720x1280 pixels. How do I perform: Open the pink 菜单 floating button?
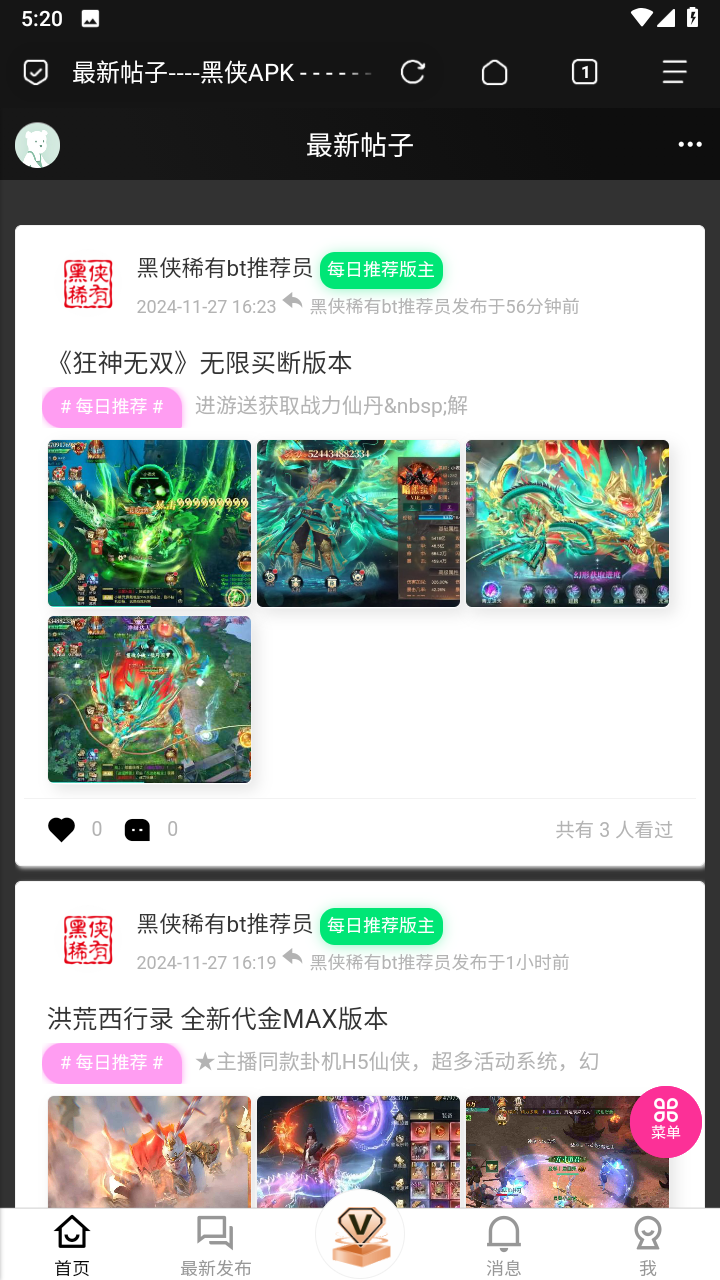click(665, 1121)
